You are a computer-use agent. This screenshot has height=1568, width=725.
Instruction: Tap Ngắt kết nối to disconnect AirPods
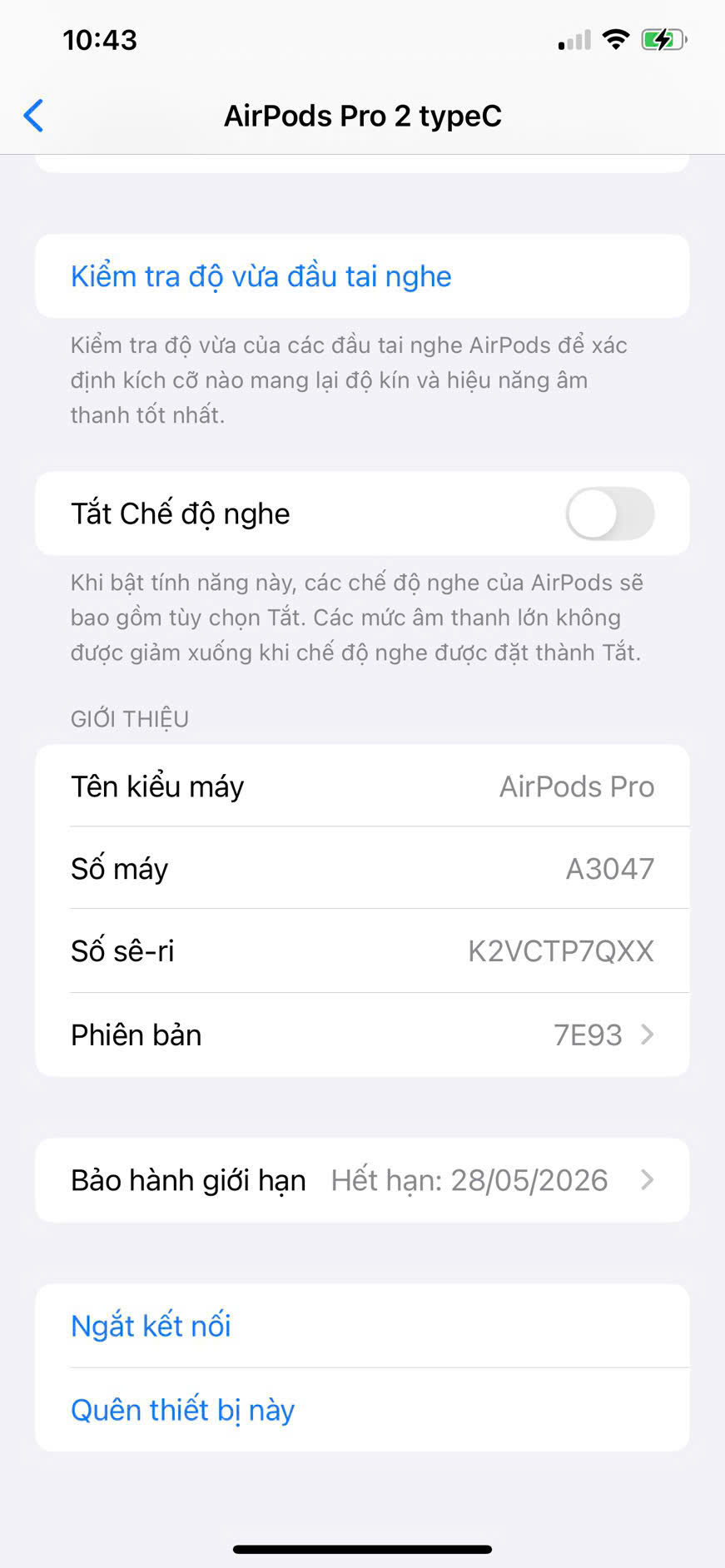coord(362,1326)
